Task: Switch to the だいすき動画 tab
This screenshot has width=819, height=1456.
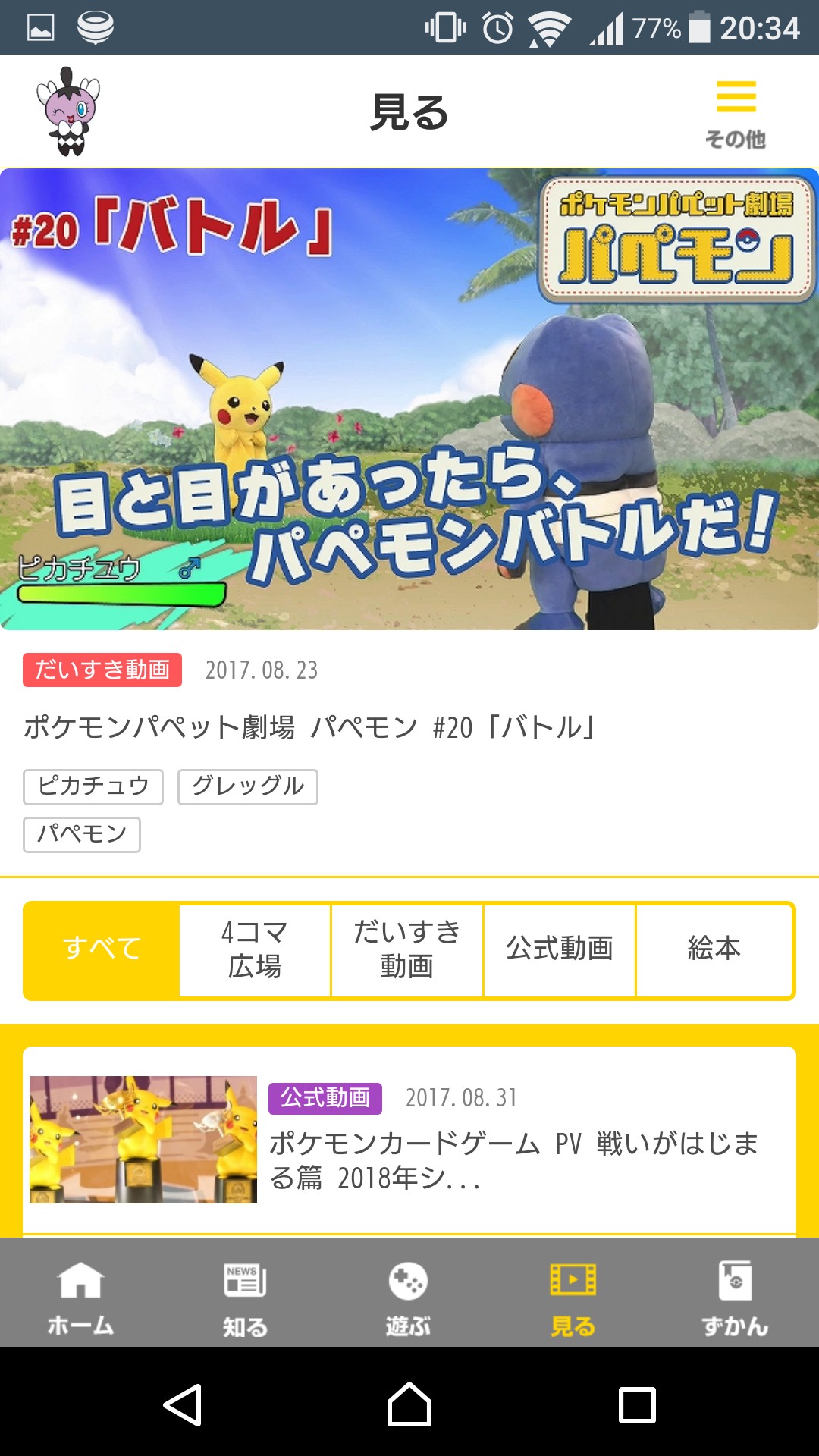Action: (x=407, y=949)
